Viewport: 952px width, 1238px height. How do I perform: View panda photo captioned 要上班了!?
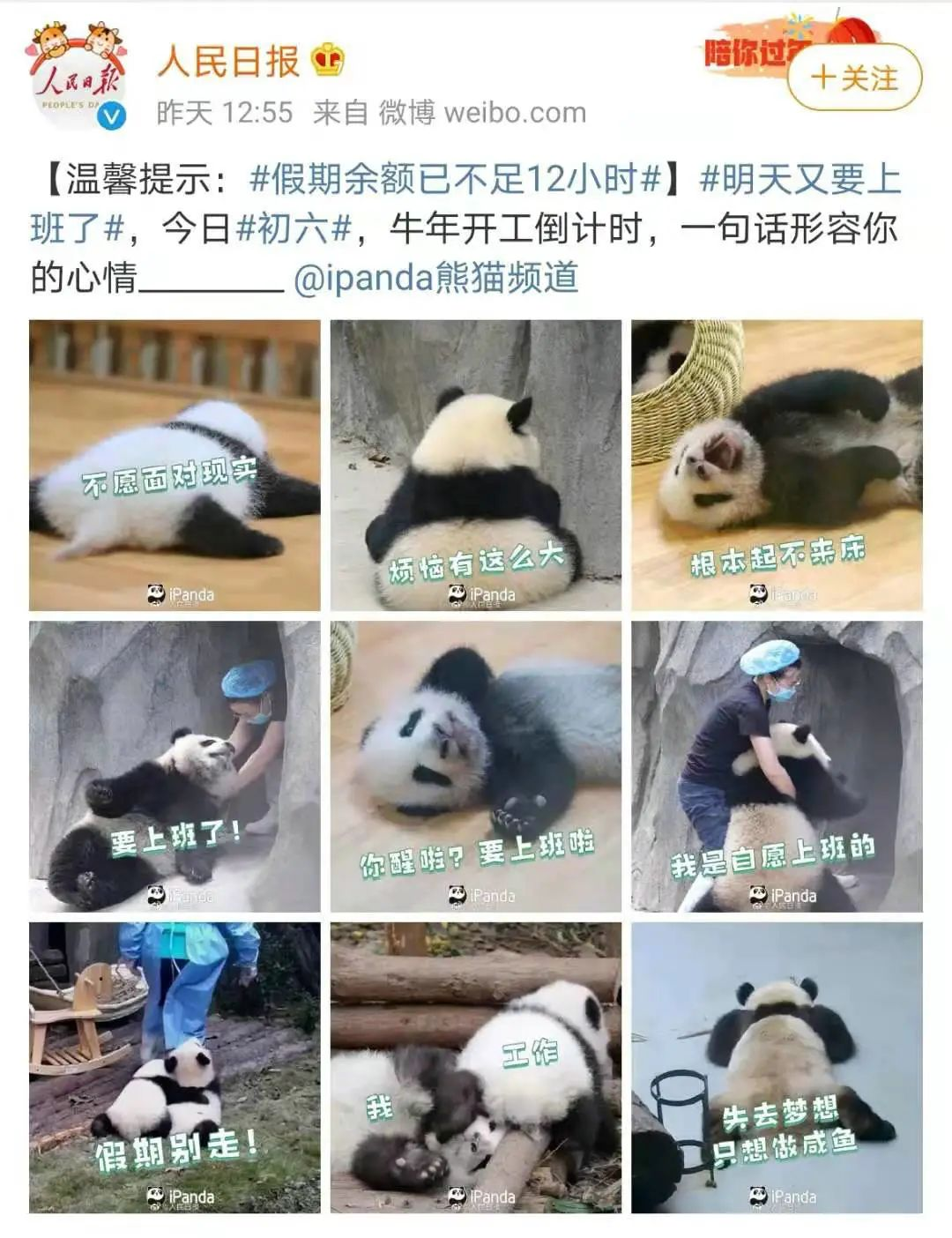(x=175, y=766)
